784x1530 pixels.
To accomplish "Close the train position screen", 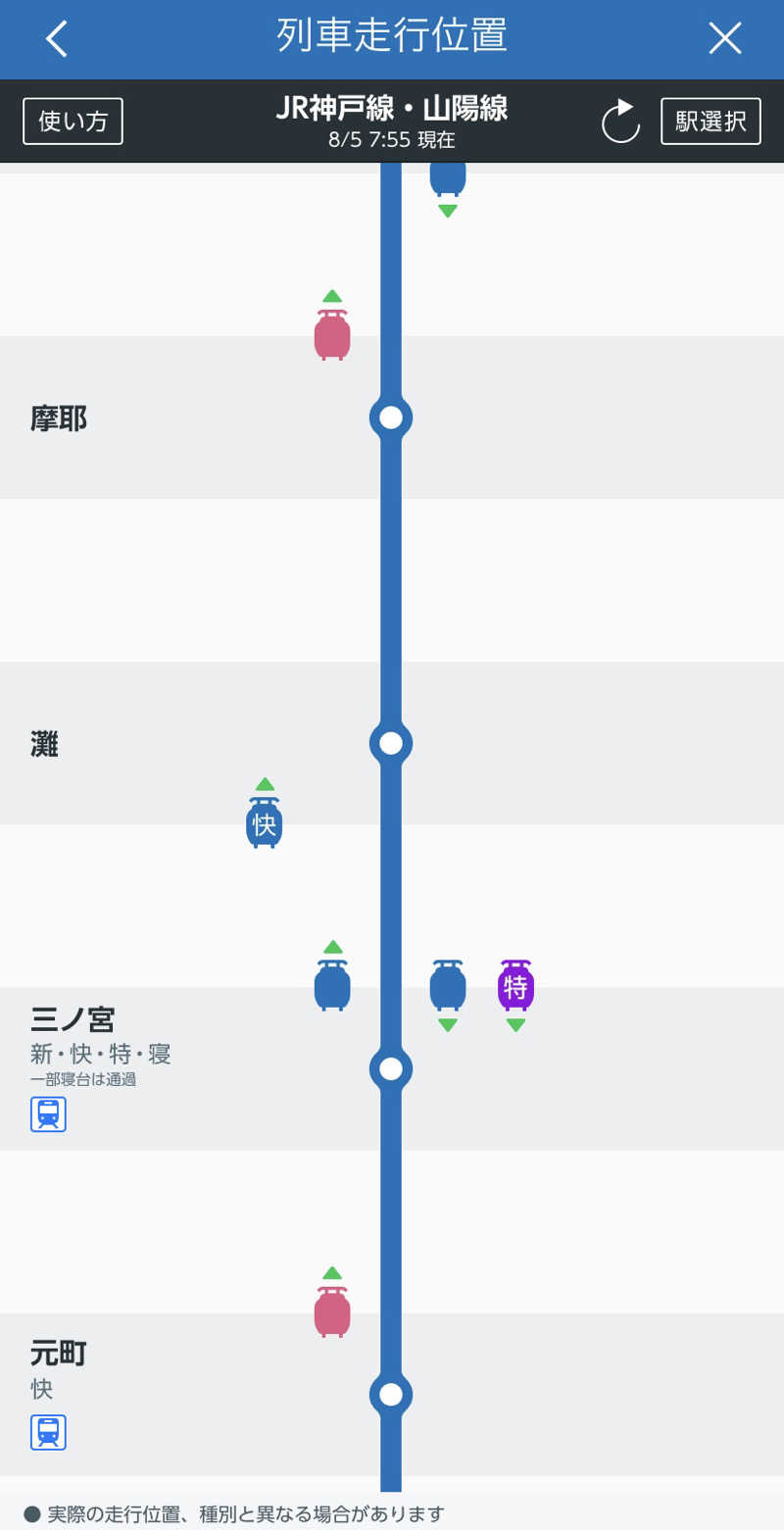I will pos(725,38).
